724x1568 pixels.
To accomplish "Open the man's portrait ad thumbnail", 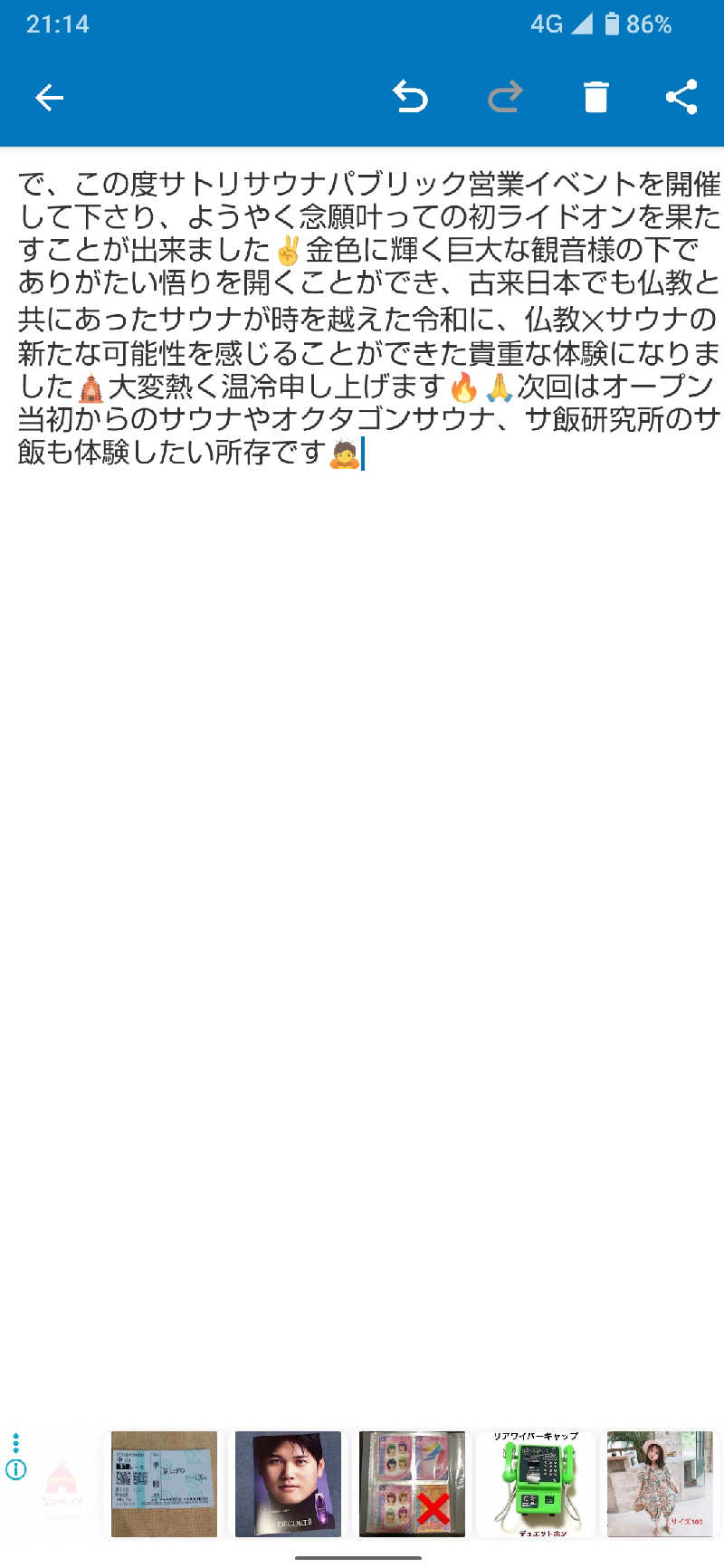I will (288, 1484).
